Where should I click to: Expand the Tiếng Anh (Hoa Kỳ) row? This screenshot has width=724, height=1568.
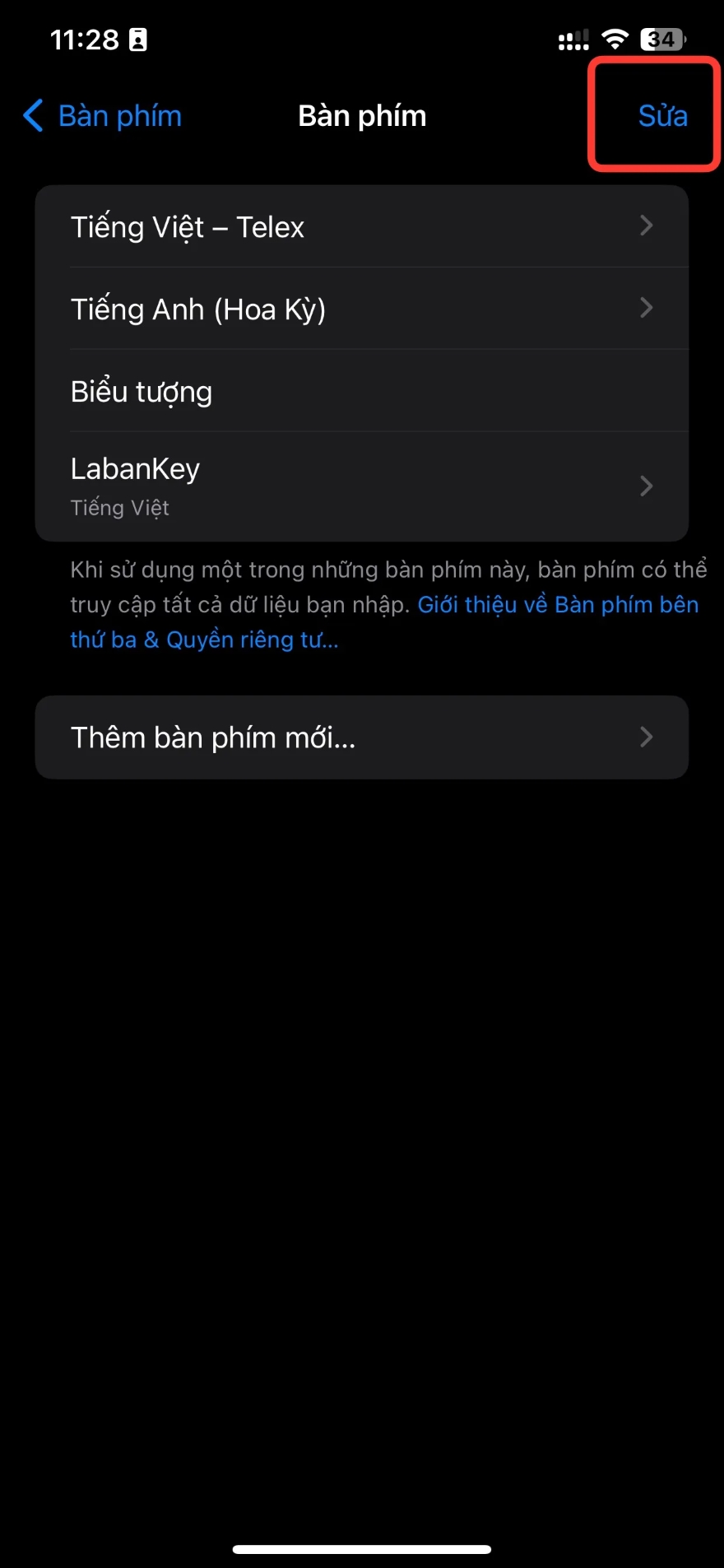click(x=647, y=309)
